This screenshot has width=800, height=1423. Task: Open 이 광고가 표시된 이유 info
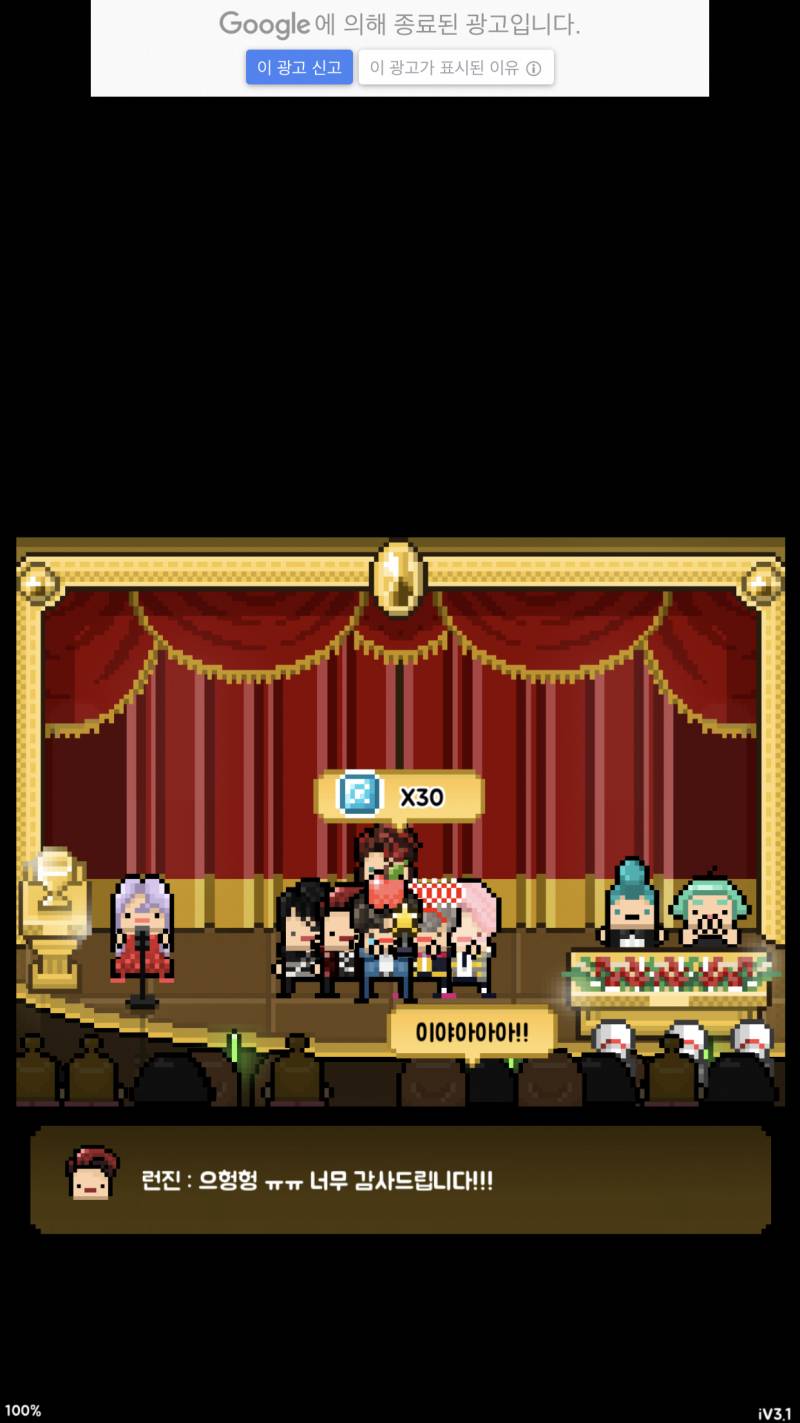pos(455,68)
